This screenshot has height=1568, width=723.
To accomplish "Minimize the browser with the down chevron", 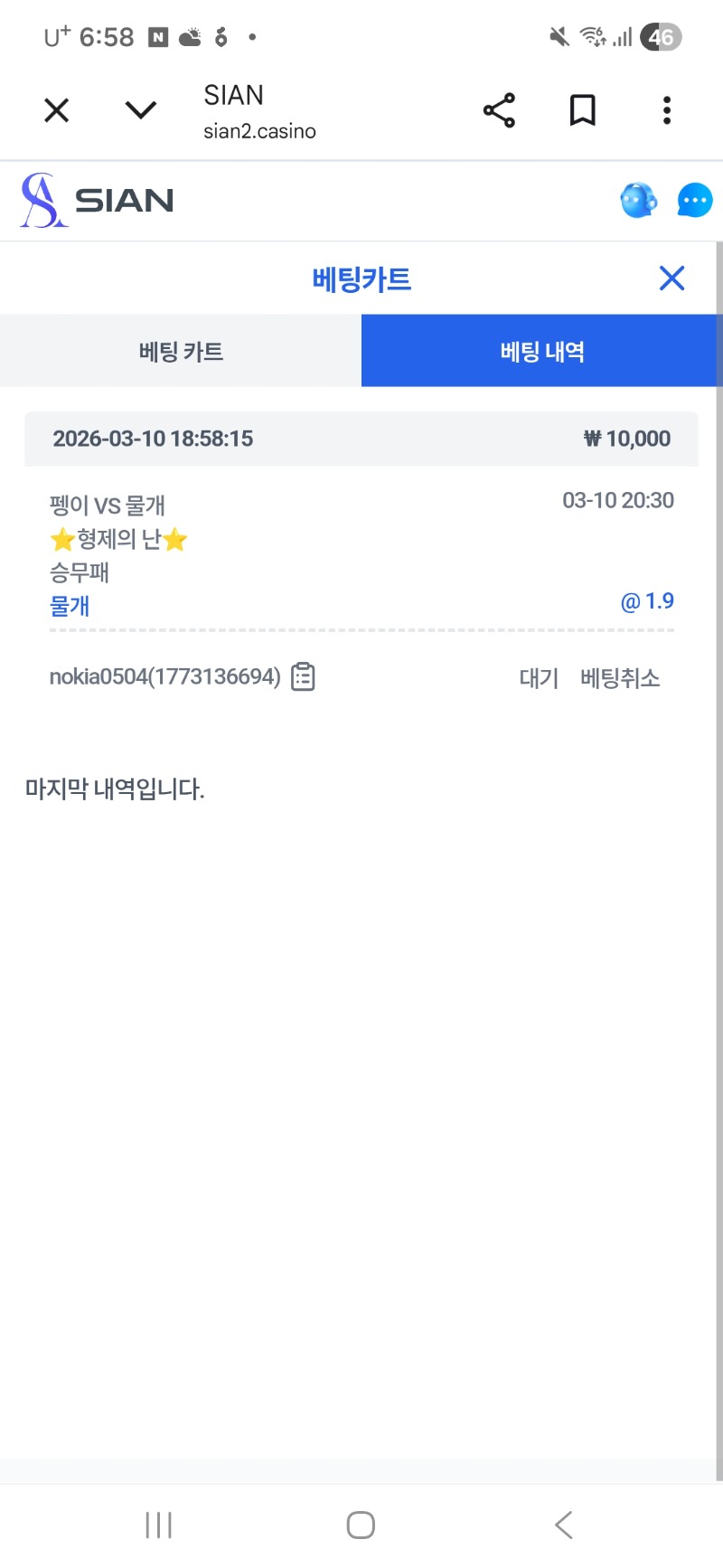I will tap(141, 110).
